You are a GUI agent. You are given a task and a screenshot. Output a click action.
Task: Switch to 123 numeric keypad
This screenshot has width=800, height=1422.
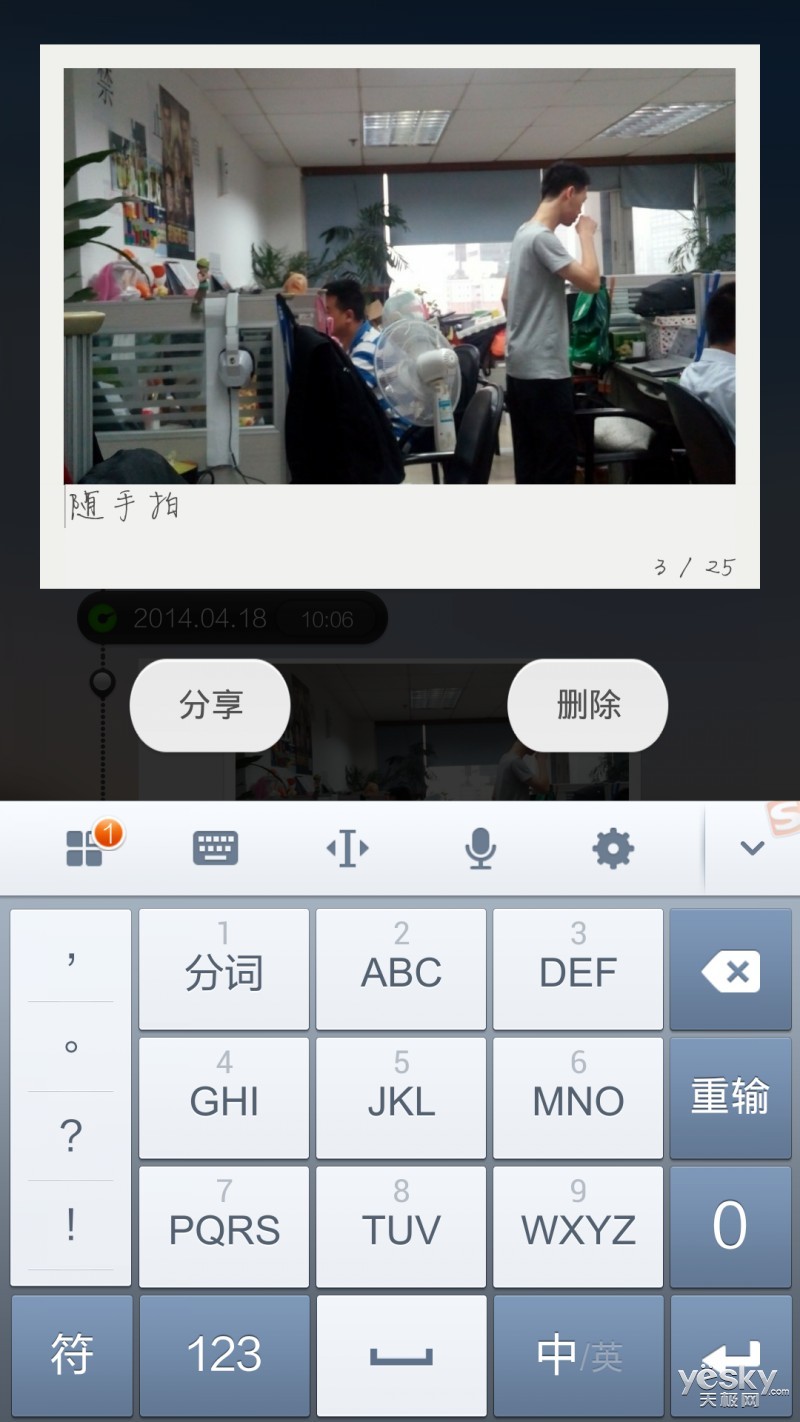pos(224,1354)
